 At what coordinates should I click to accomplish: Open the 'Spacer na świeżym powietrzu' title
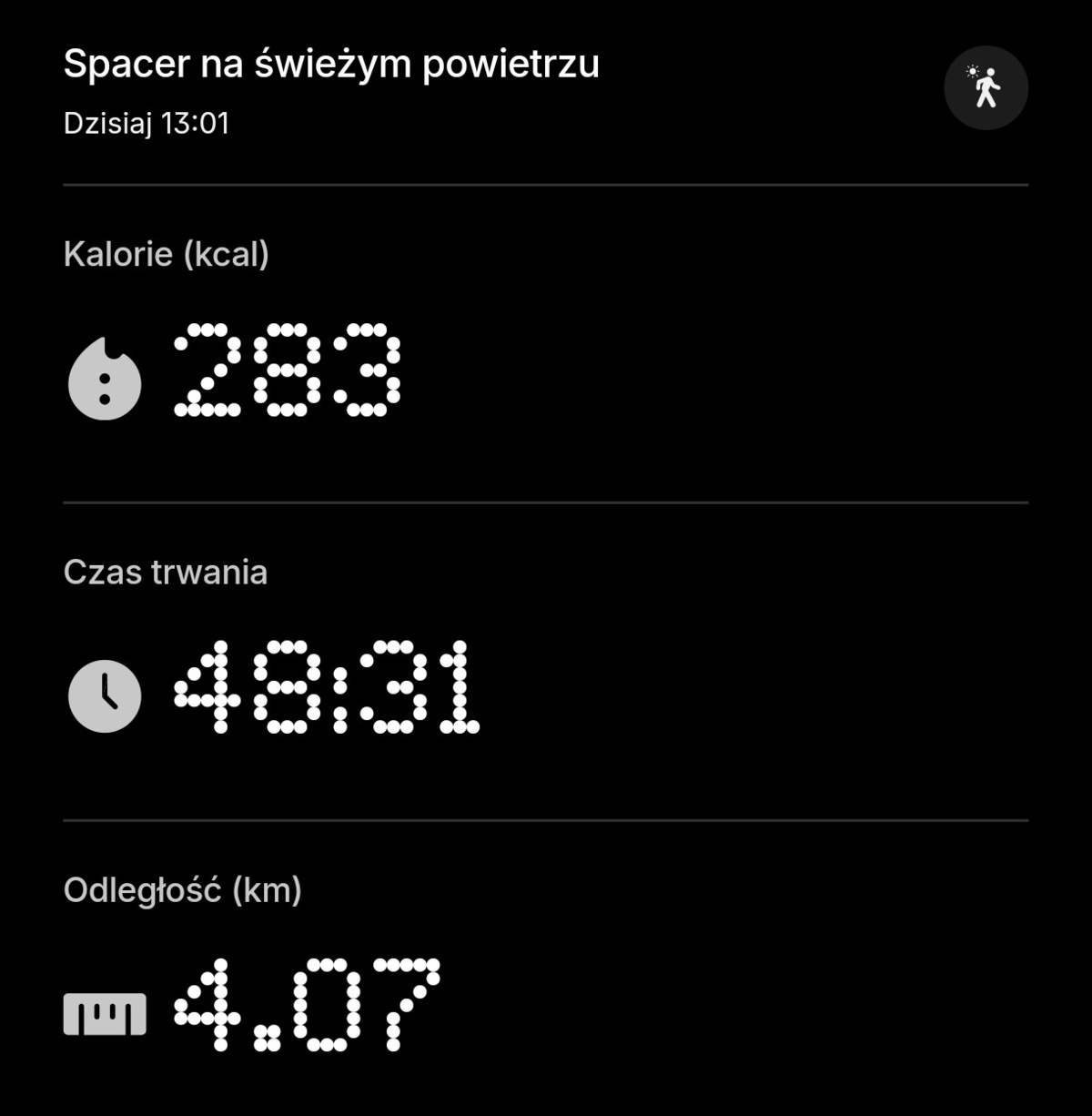[330, 64]
